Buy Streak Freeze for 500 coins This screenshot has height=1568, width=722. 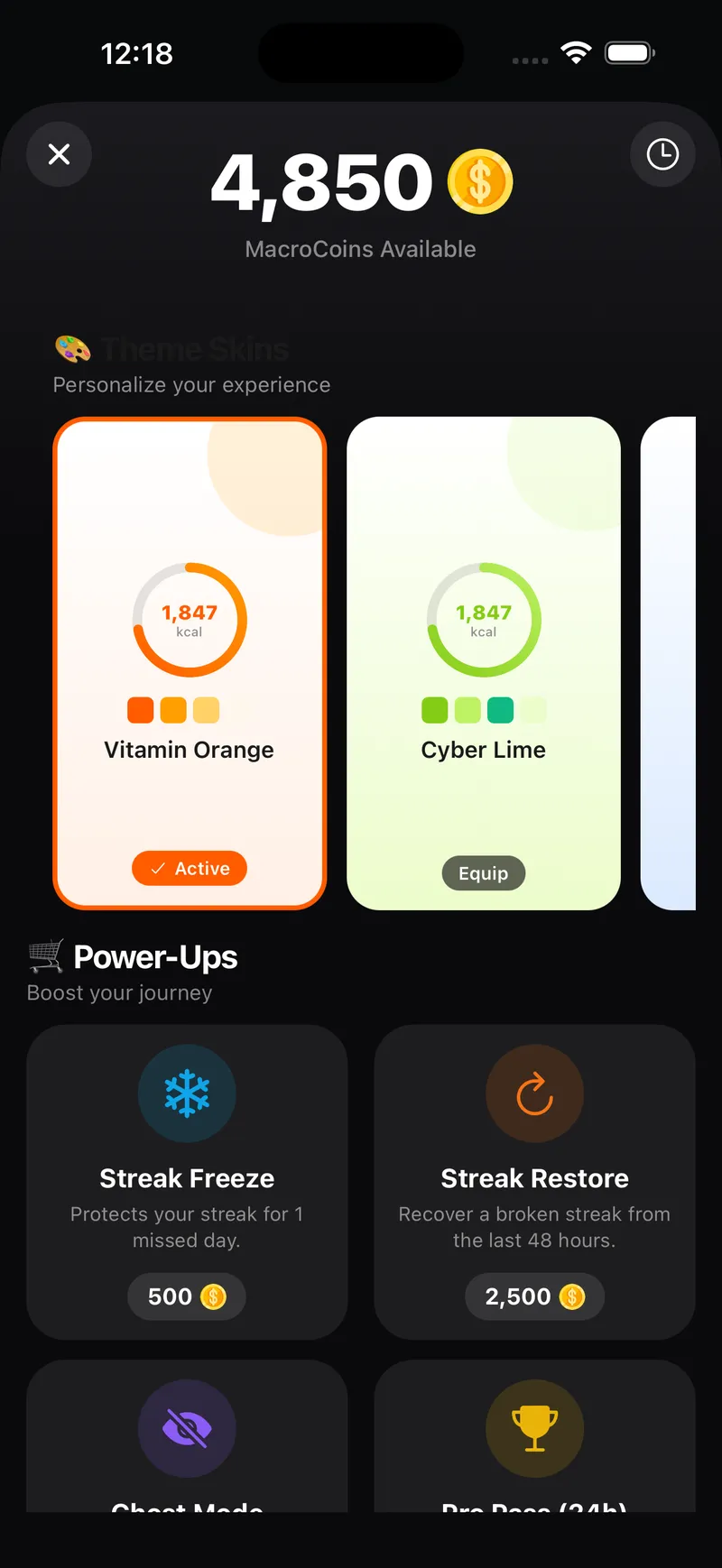pos(187,1296)
